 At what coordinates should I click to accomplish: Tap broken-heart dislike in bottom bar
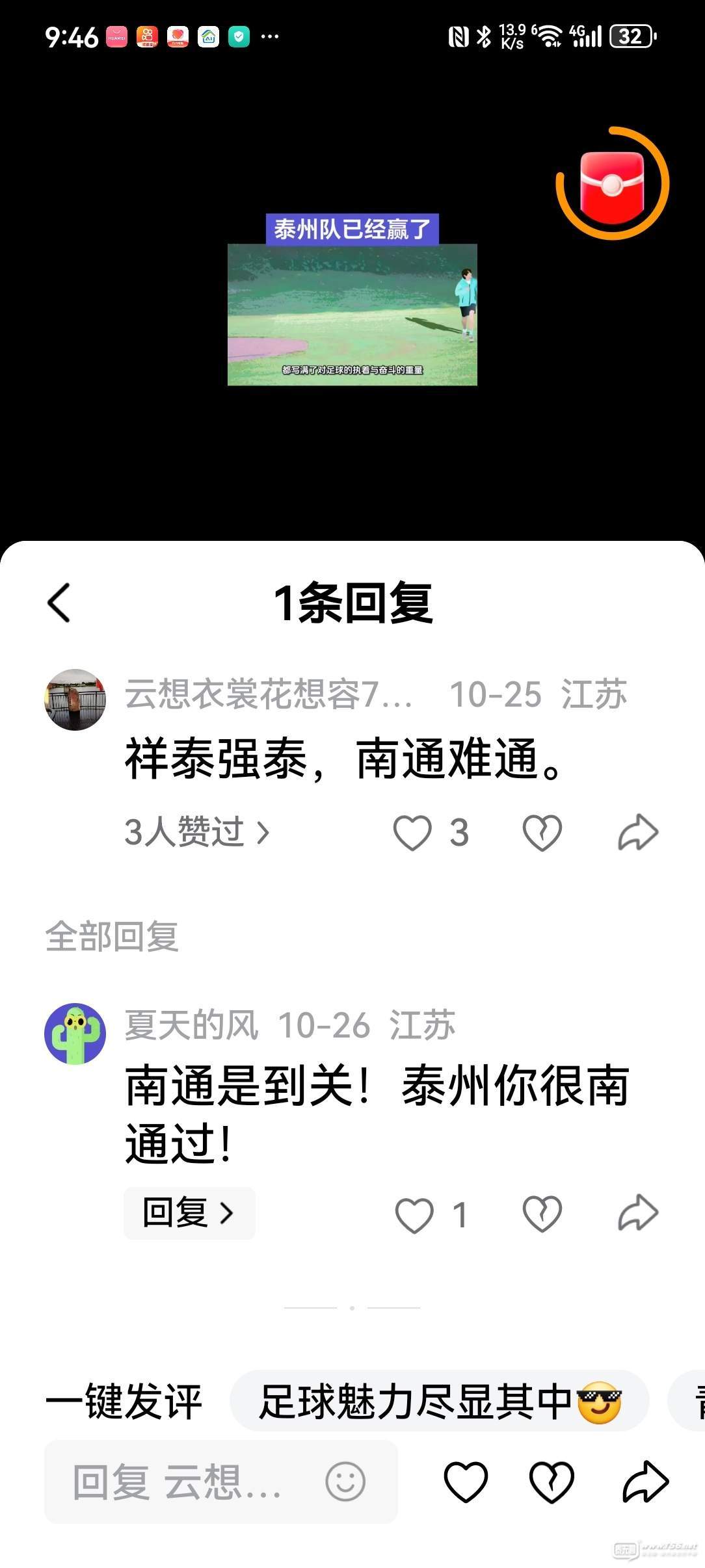click(x=552, y=1482)
